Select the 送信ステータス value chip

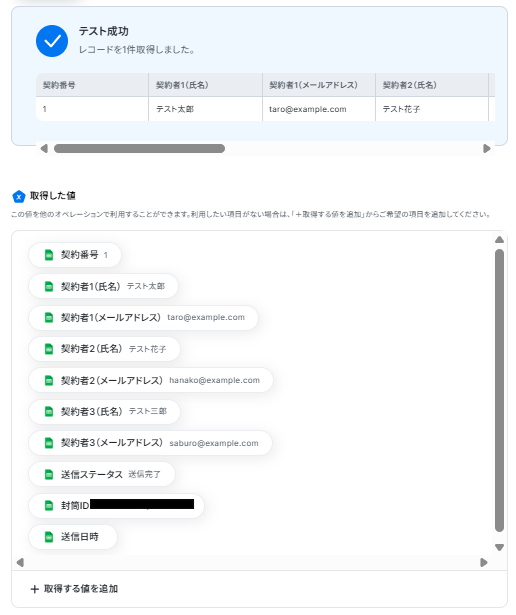tap(102, 474)
